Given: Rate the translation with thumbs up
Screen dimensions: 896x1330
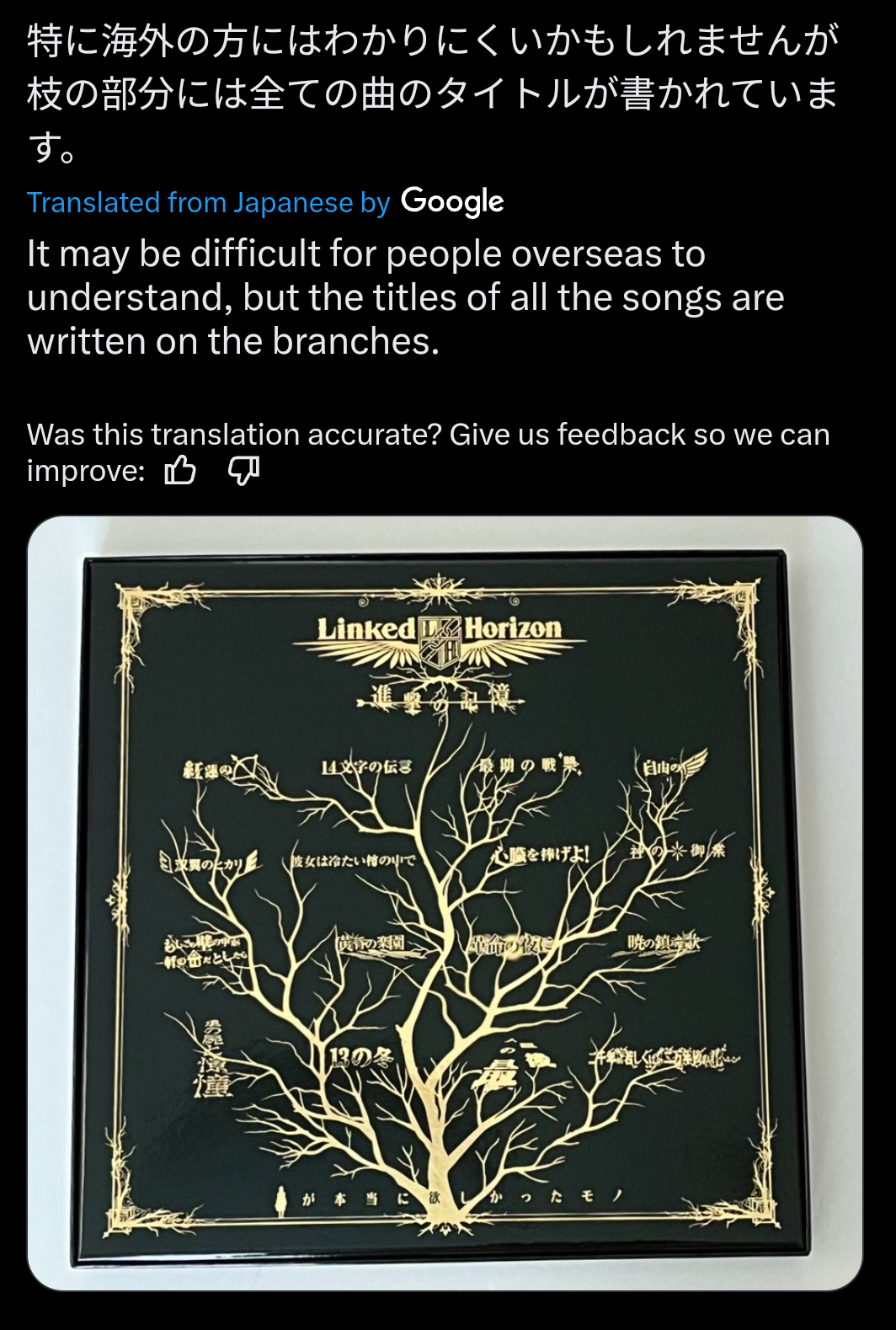Looking at the screenshot, I should [179, 470].
